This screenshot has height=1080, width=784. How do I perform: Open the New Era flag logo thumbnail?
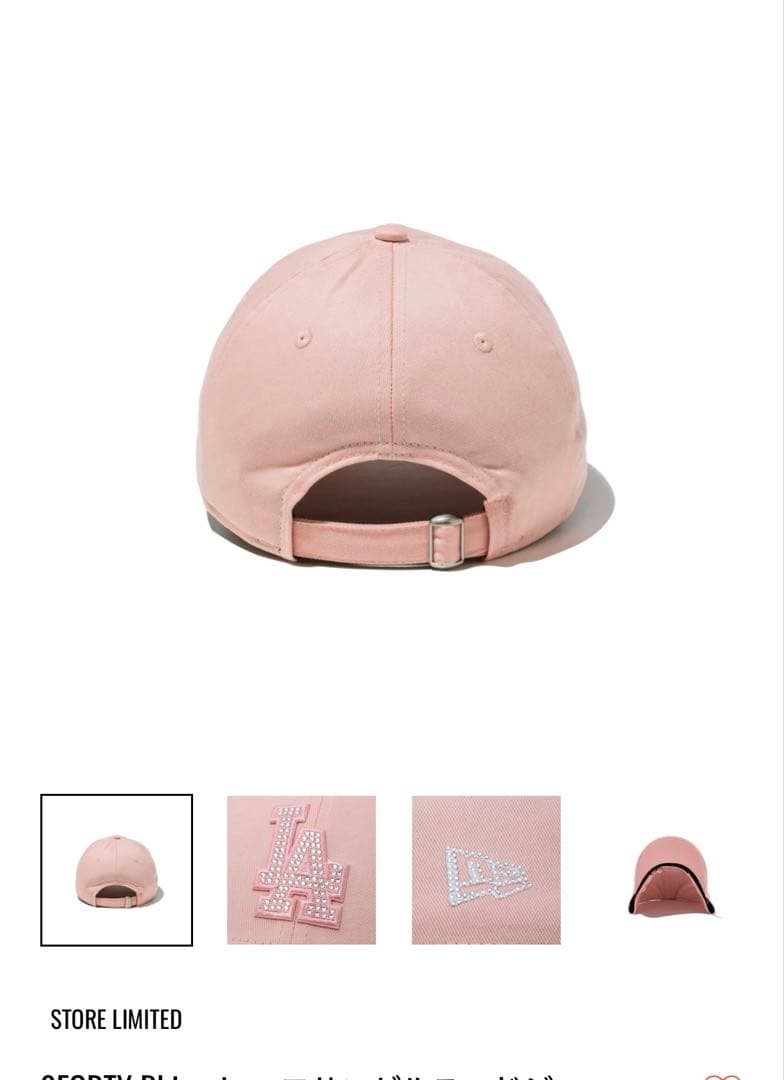click(x=486, y=869)
